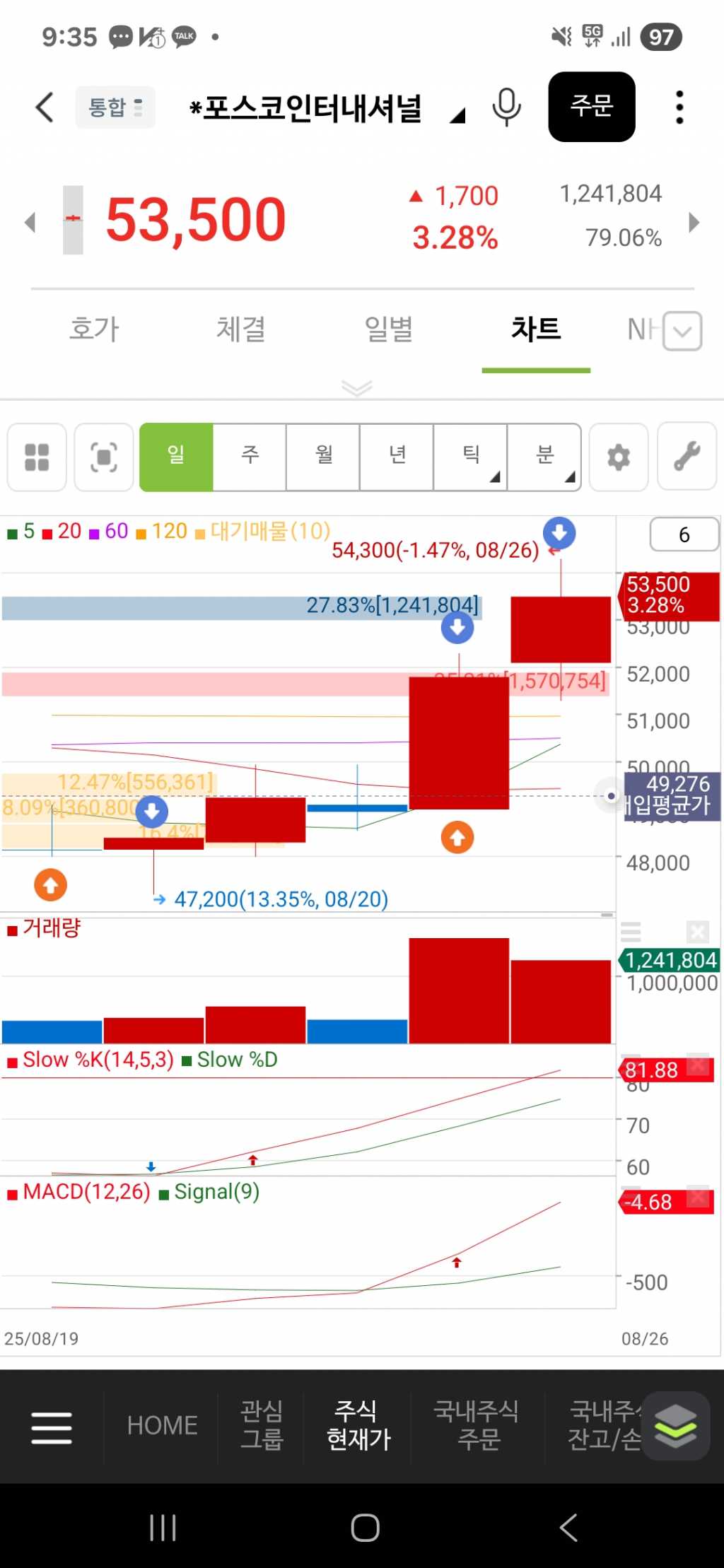Expand the tab list dropdown arrow
The height and width of the screenshot is (1568, 724).
coord(682,331)
